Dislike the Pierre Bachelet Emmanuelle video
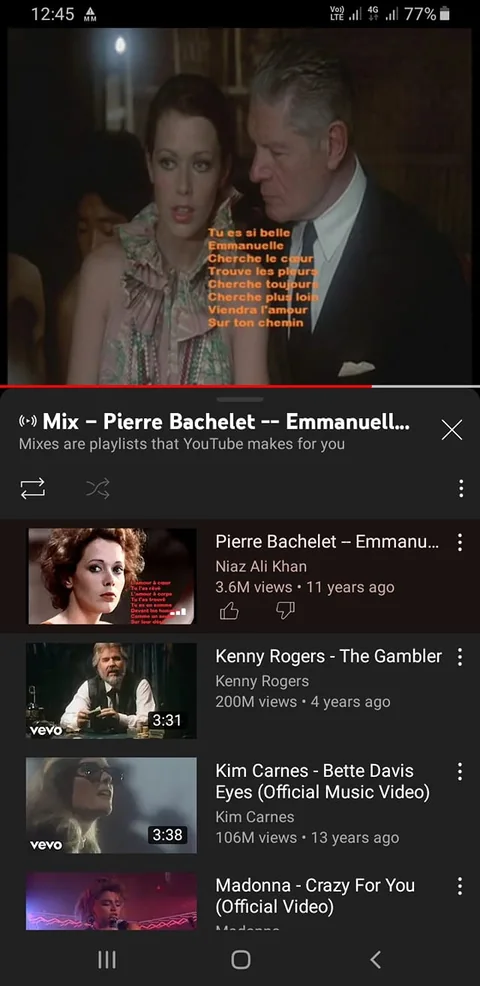The image size is (480, 986). 285,611
